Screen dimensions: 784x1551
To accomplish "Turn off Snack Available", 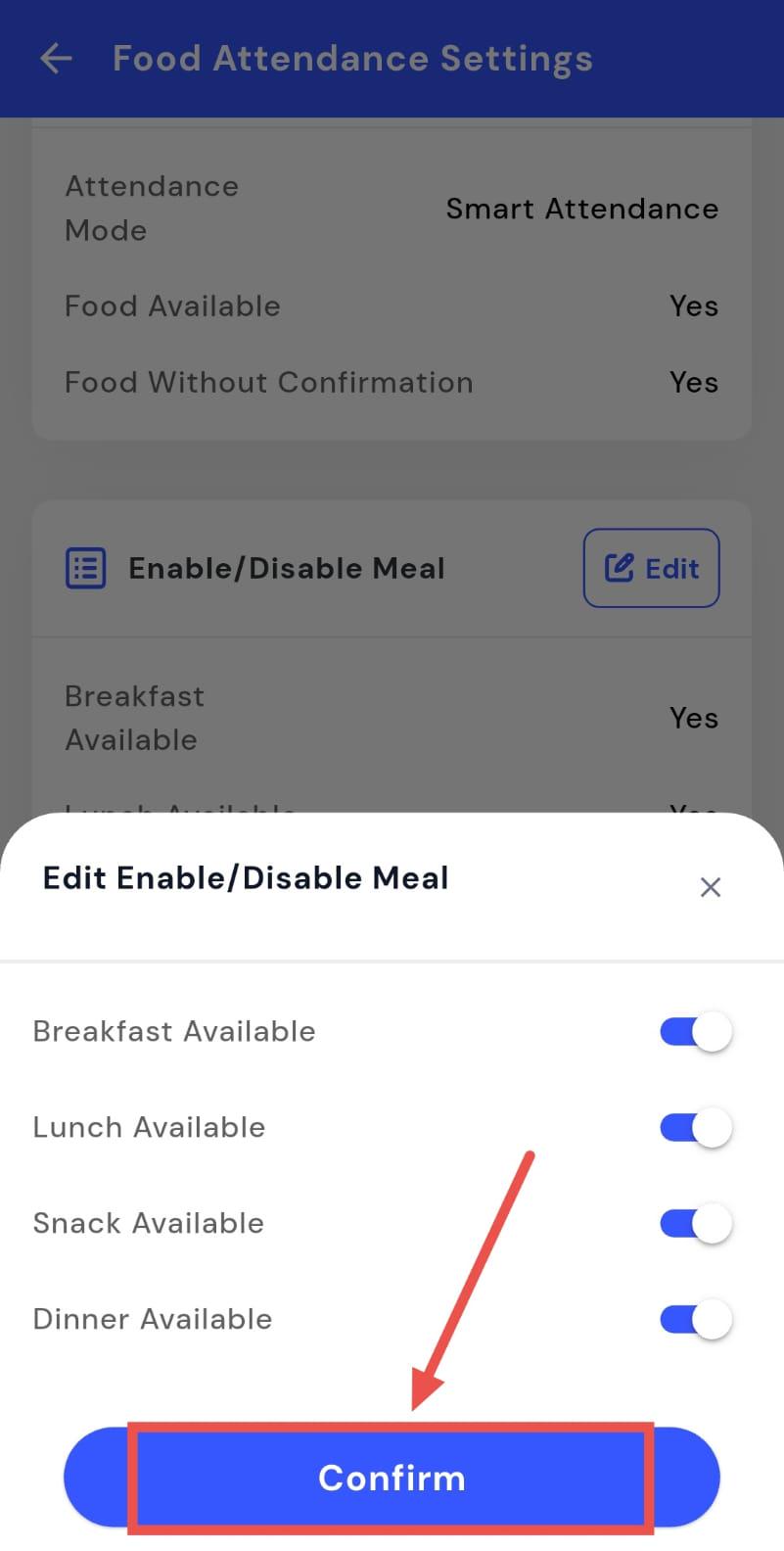I will coord(695,1224).
